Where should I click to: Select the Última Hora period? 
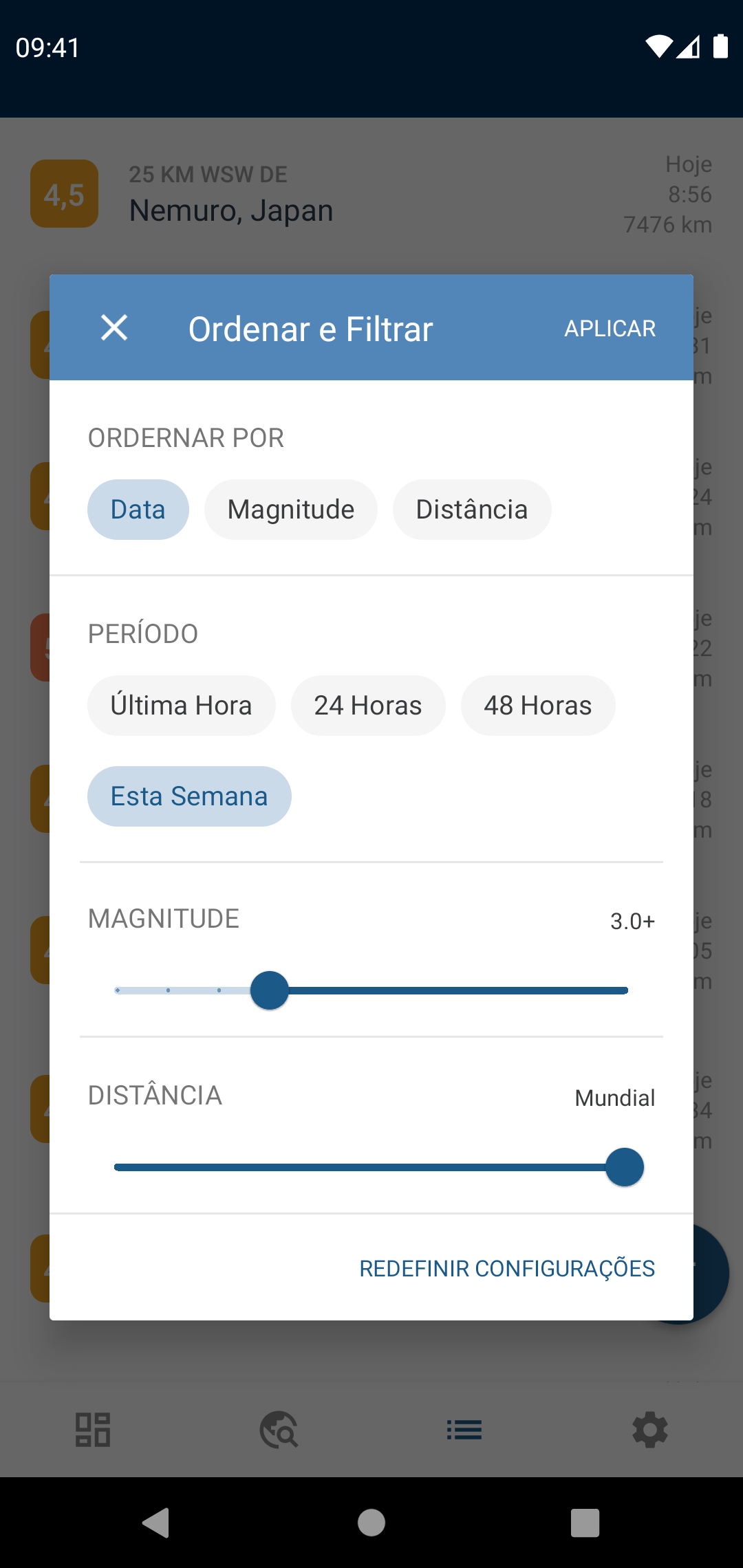pyautogui.click(x=181, y=706)
